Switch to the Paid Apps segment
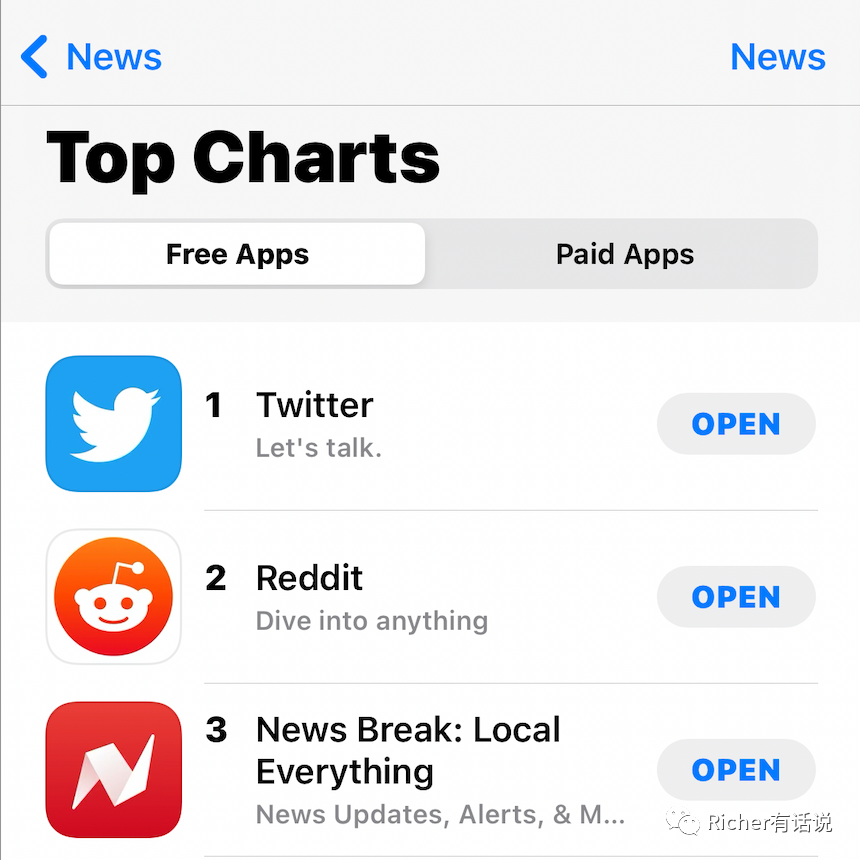Image resolution: width=860 pixels, height=860 pixels. pyautogui.click(x=624, y=254)
